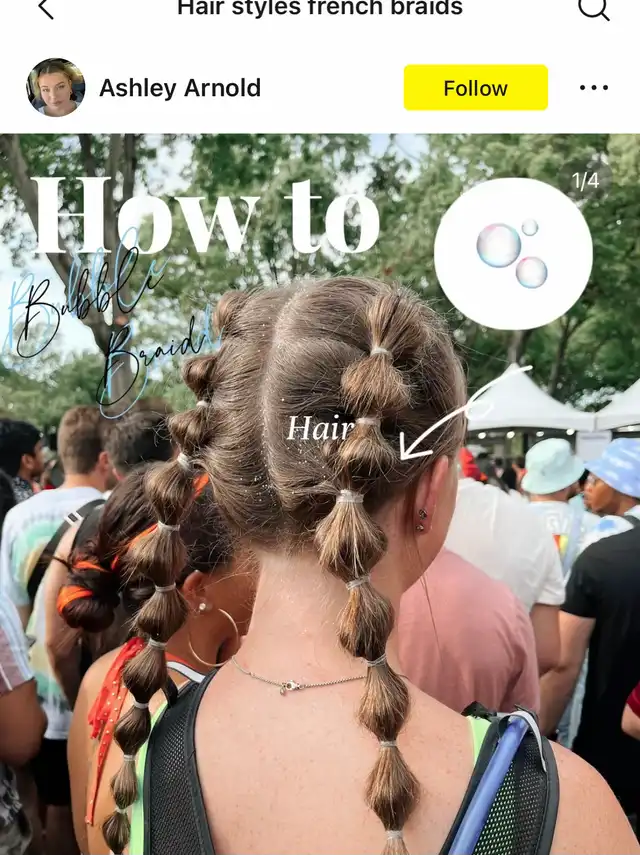Open Ashley Arnold's profile picture
The image size is (640, 855).
click(56, 88)
